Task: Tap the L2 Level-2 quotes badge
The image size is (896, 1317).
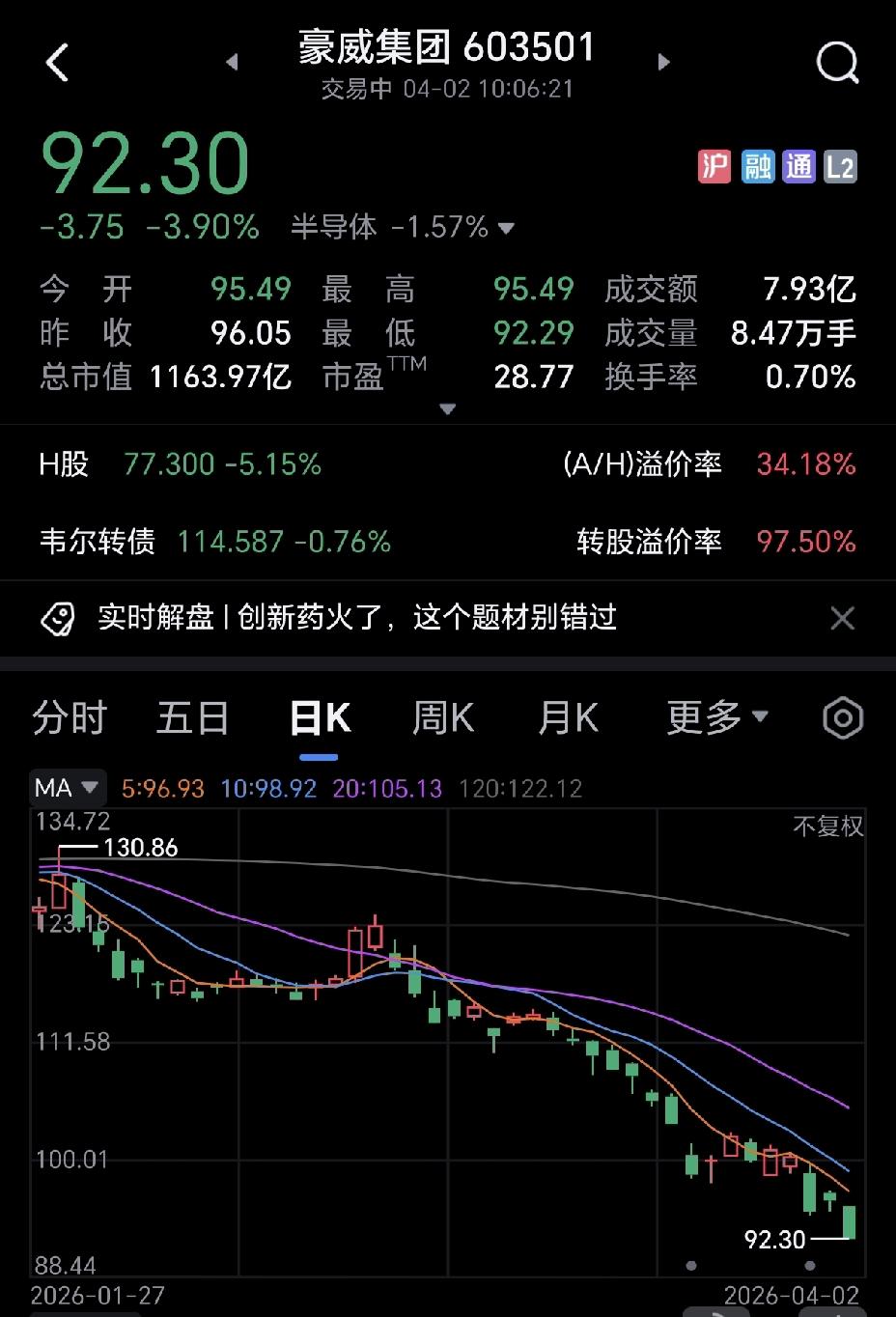Action: [839, 166]
